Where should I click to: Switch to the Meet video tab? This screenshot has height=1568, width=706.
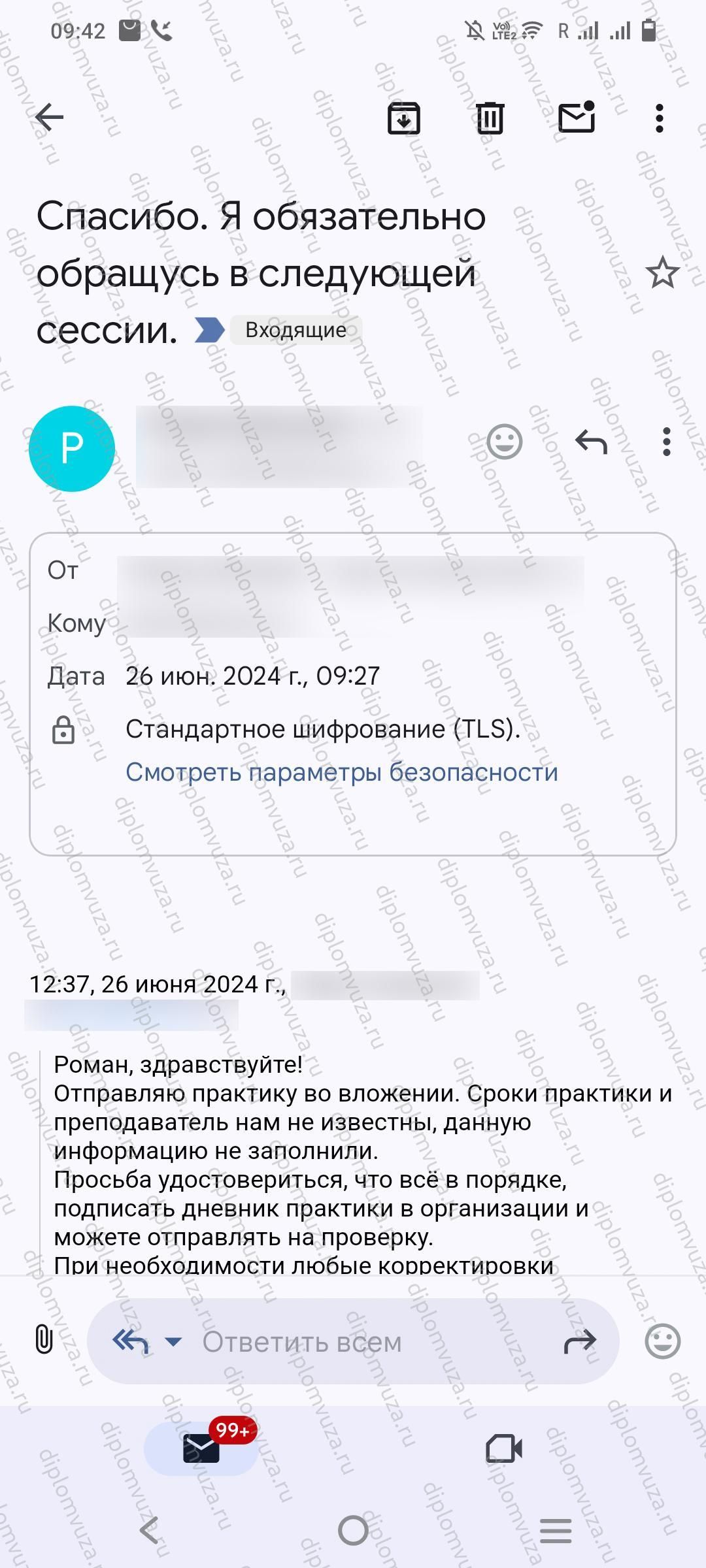504,1448
